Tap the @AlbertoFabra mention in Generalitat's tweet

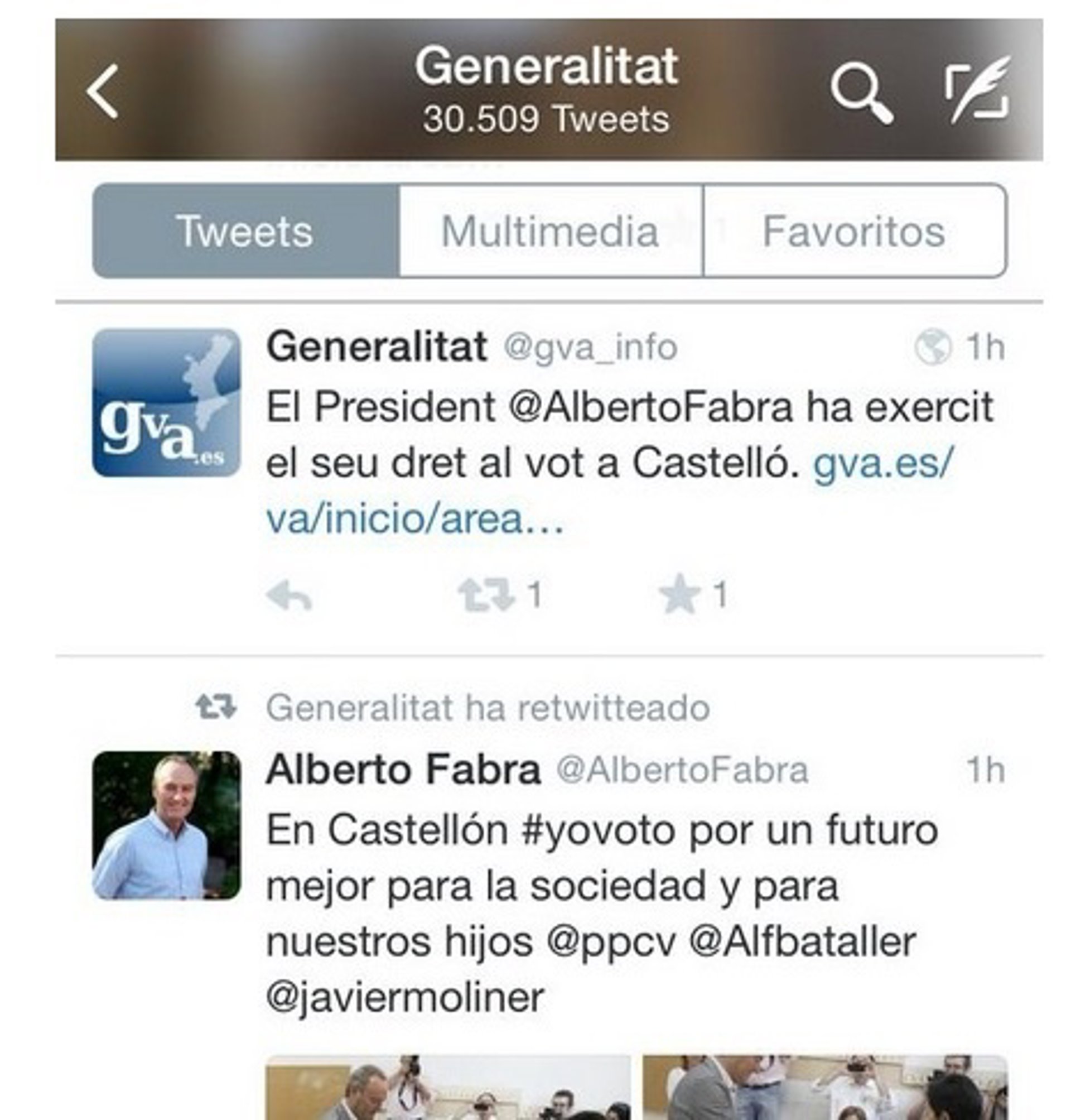(650, 408)
